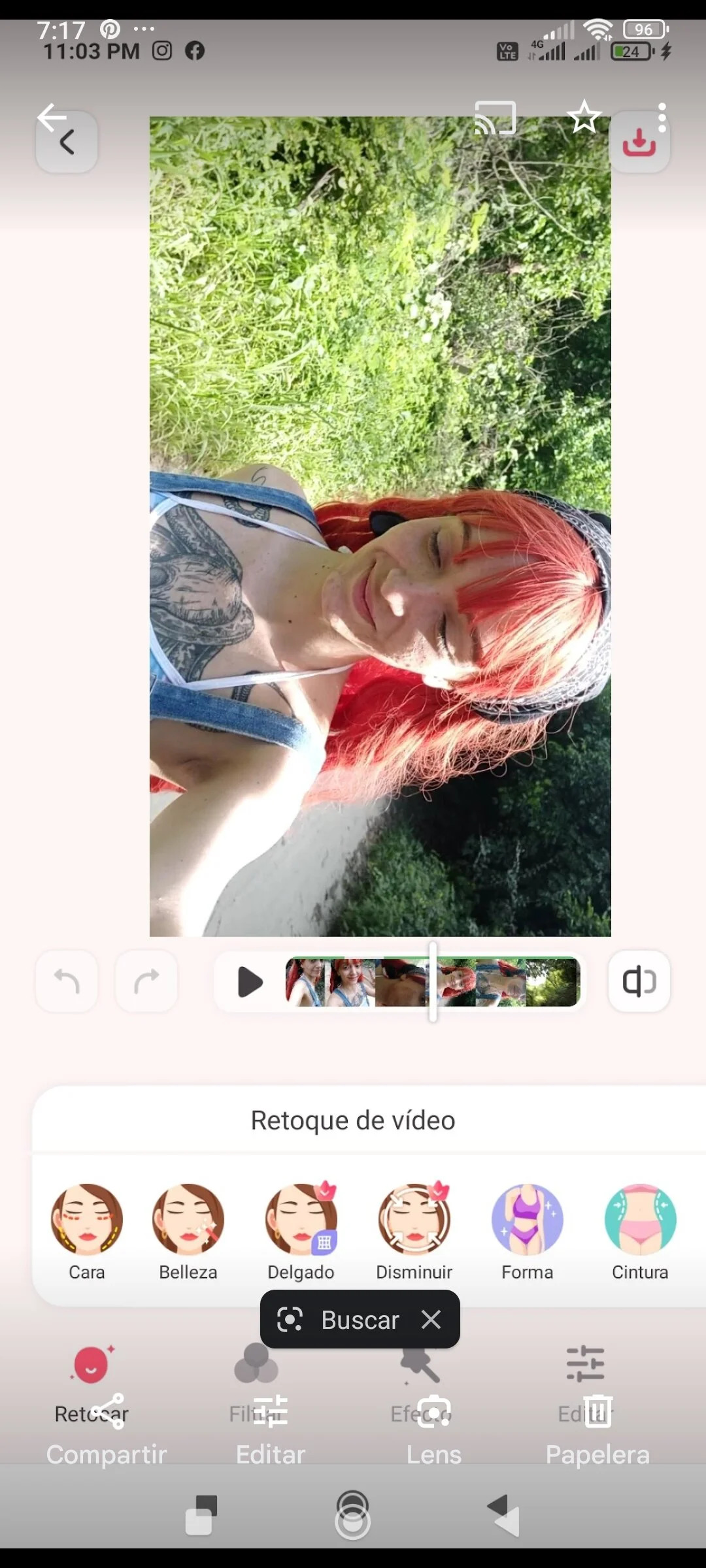This screenshot has width=706, height=1568.
Task: Go back with the top-left arrow
Action: pyautogui.click(x=53, y=118)
